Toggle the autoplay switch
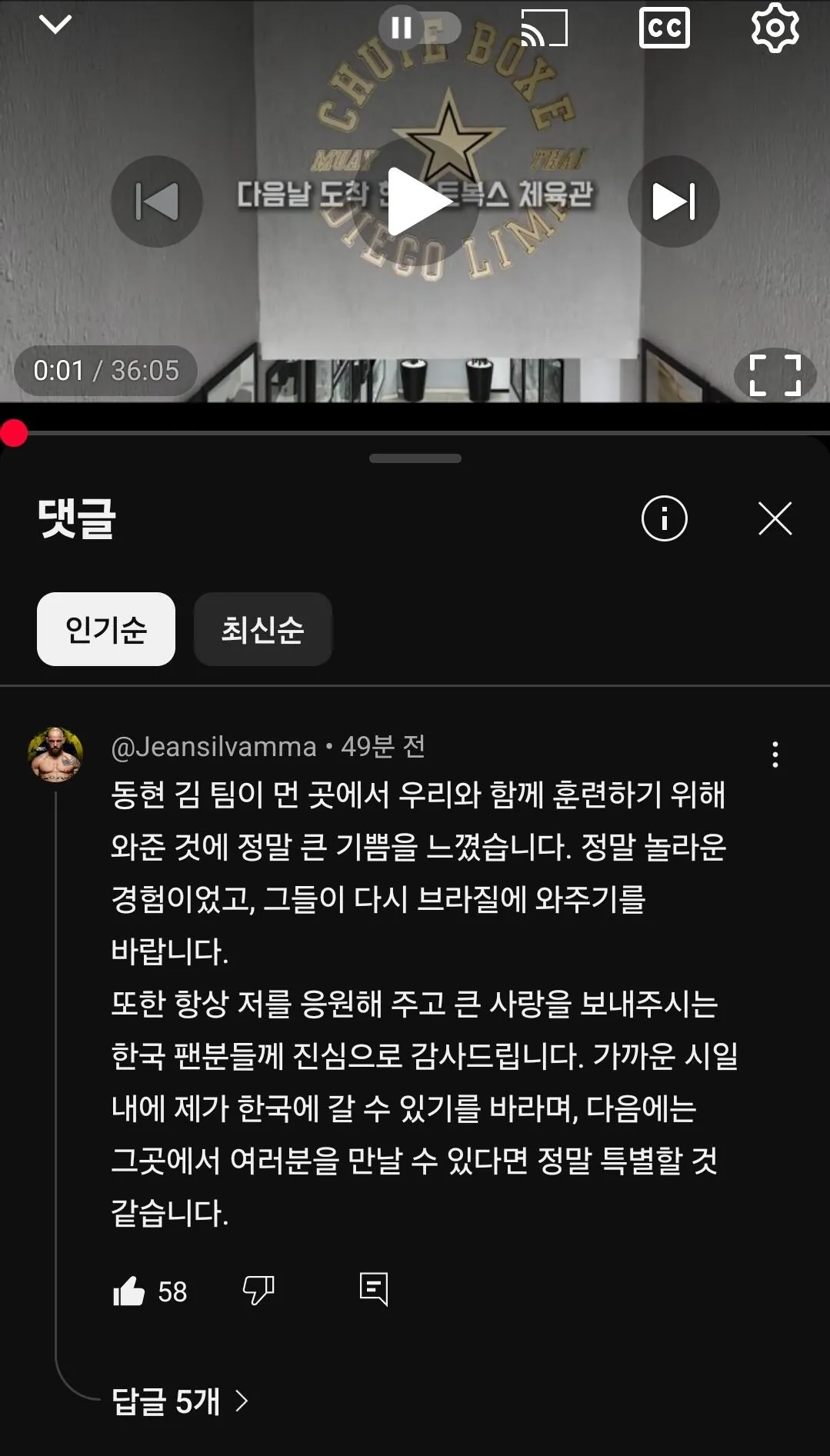Viewport: 830px width, 1456px height. pyautogui.click(x=419, y=28)
